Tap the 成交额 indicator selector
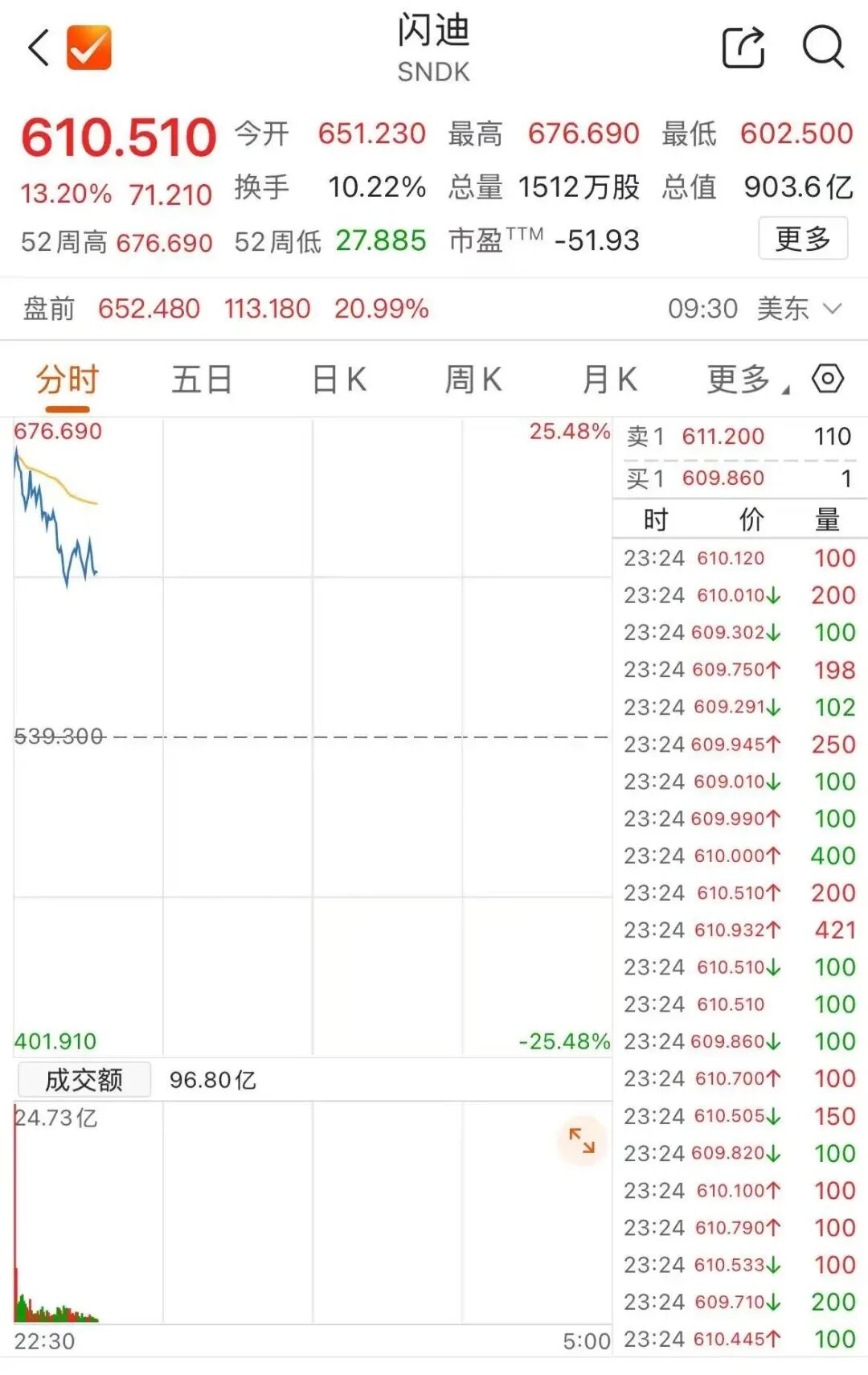This screenshot has width=868, height=1375. pos(84,1080)
